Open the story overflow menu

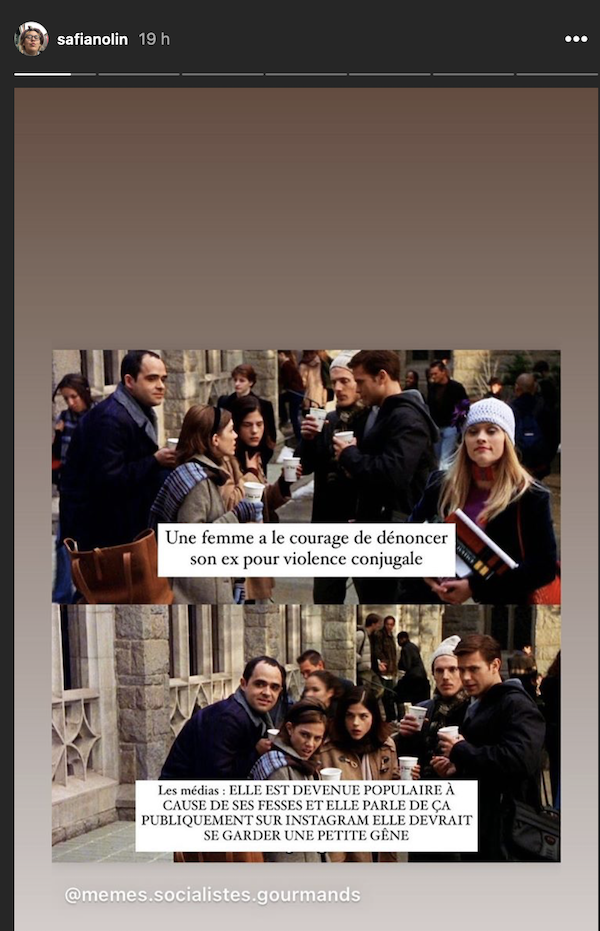point(576,39)
